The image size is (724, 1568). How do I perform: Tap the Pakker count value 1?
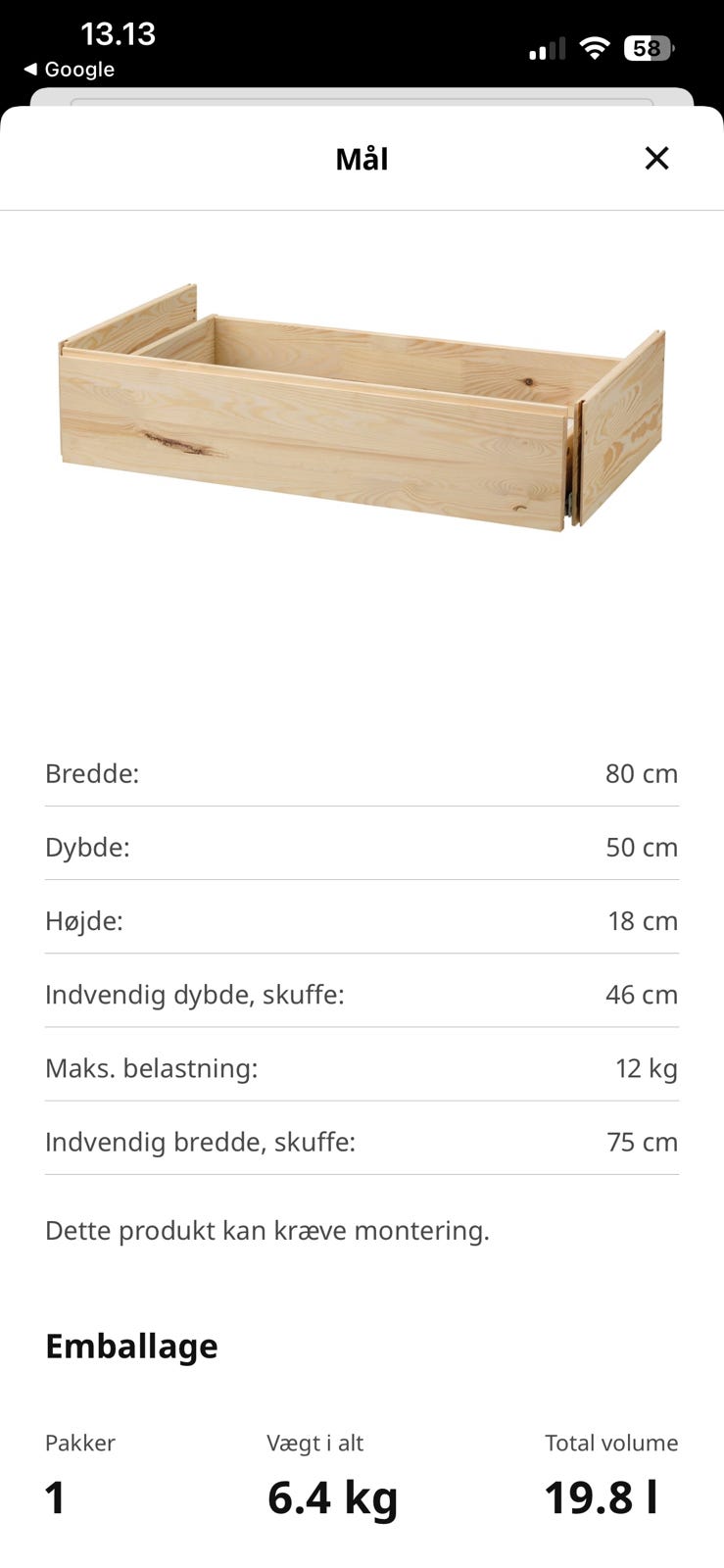(x=54, y=1496)
